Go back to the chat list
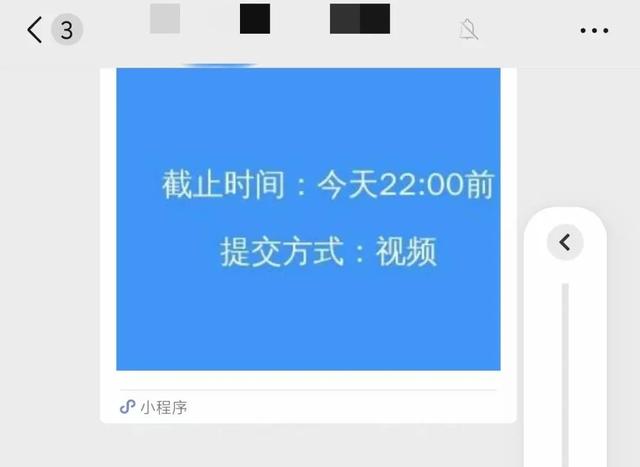Viewport: 640px width, 467px height. coord(36,31)
